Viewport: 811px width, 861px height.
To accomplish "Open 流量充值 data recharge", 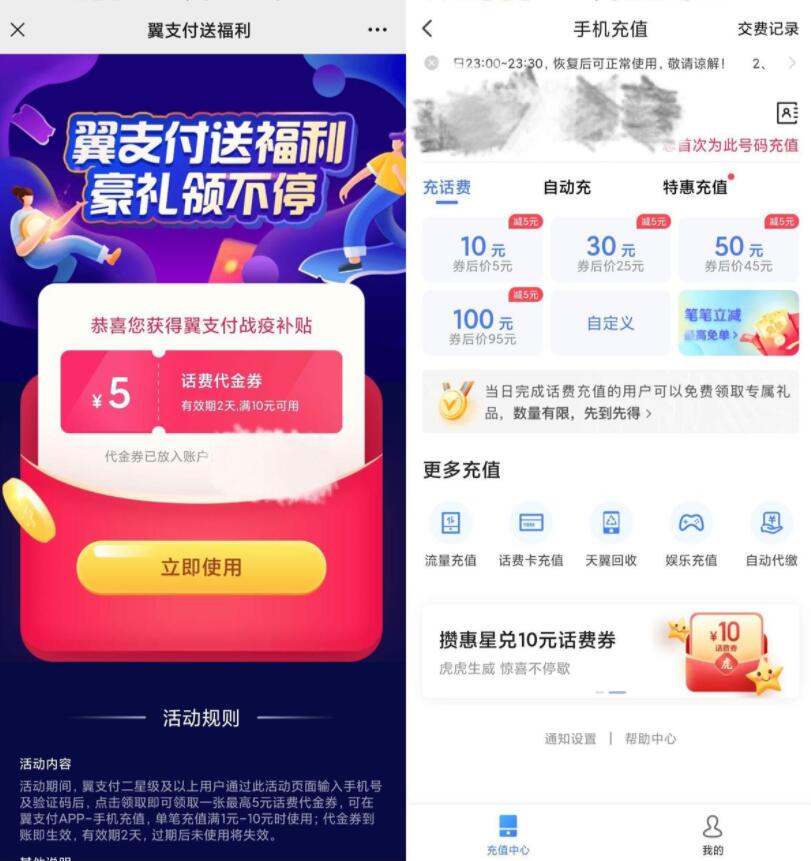I will pyautogui.click(x=450, y=535).
